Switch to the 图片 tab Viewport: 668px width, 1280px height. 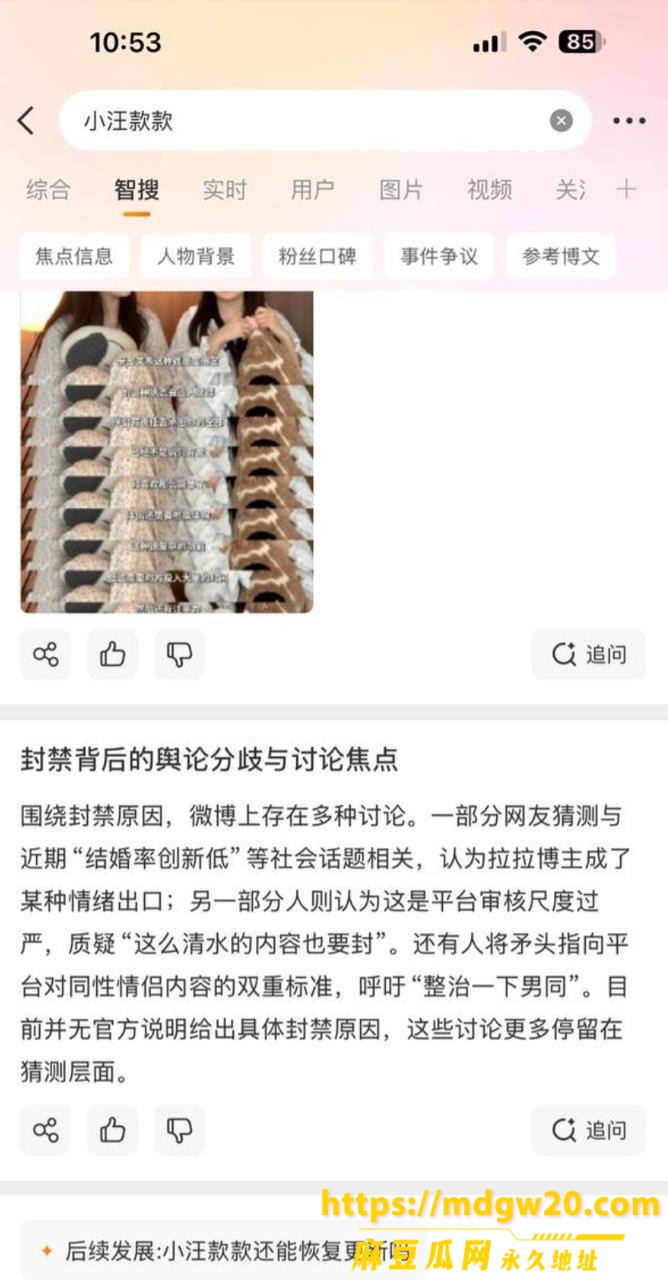[400, 190]
